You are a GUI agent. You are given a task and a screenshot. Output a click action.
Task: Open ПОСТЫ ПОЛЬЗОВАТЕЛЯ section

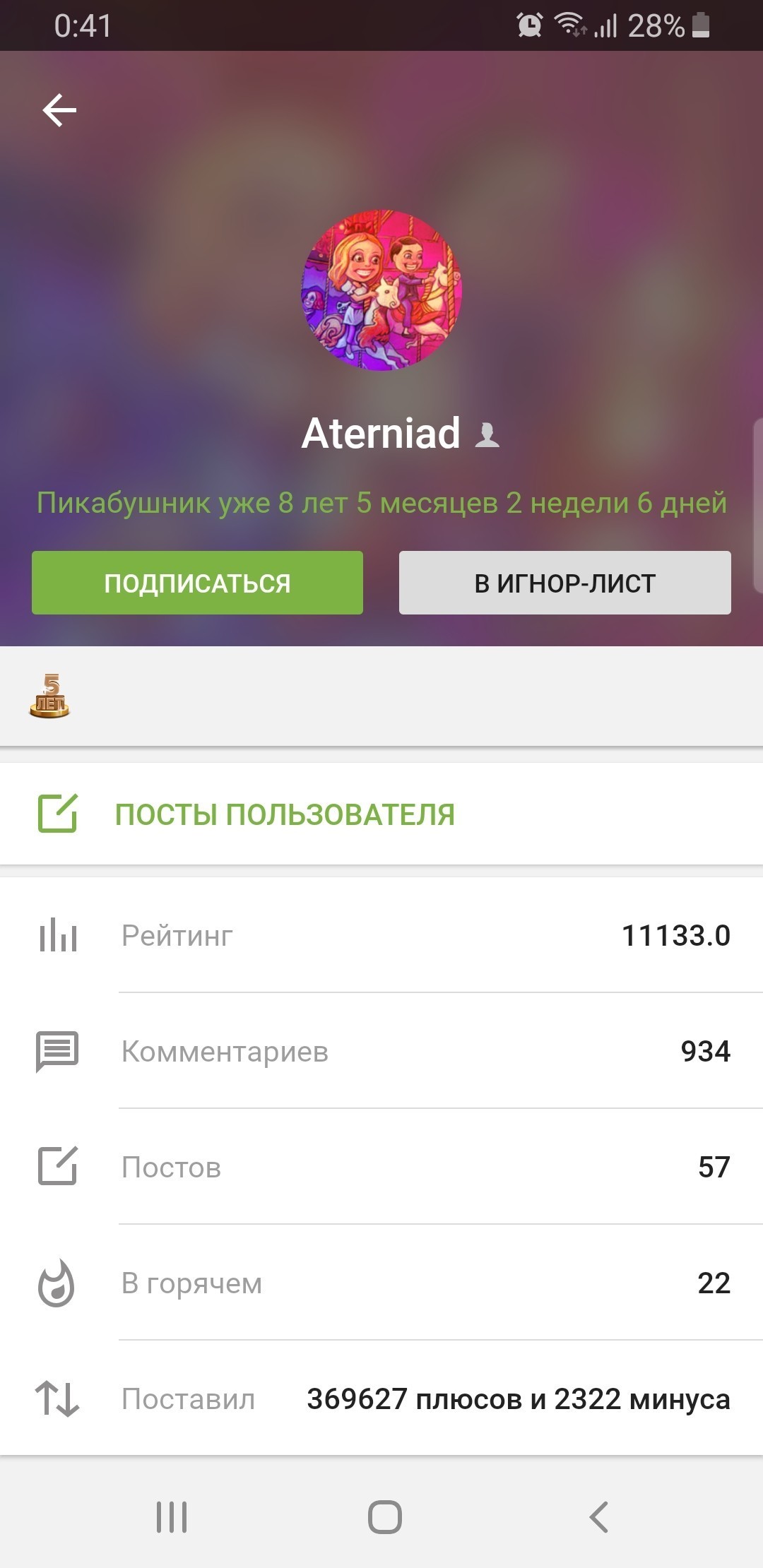285,814
